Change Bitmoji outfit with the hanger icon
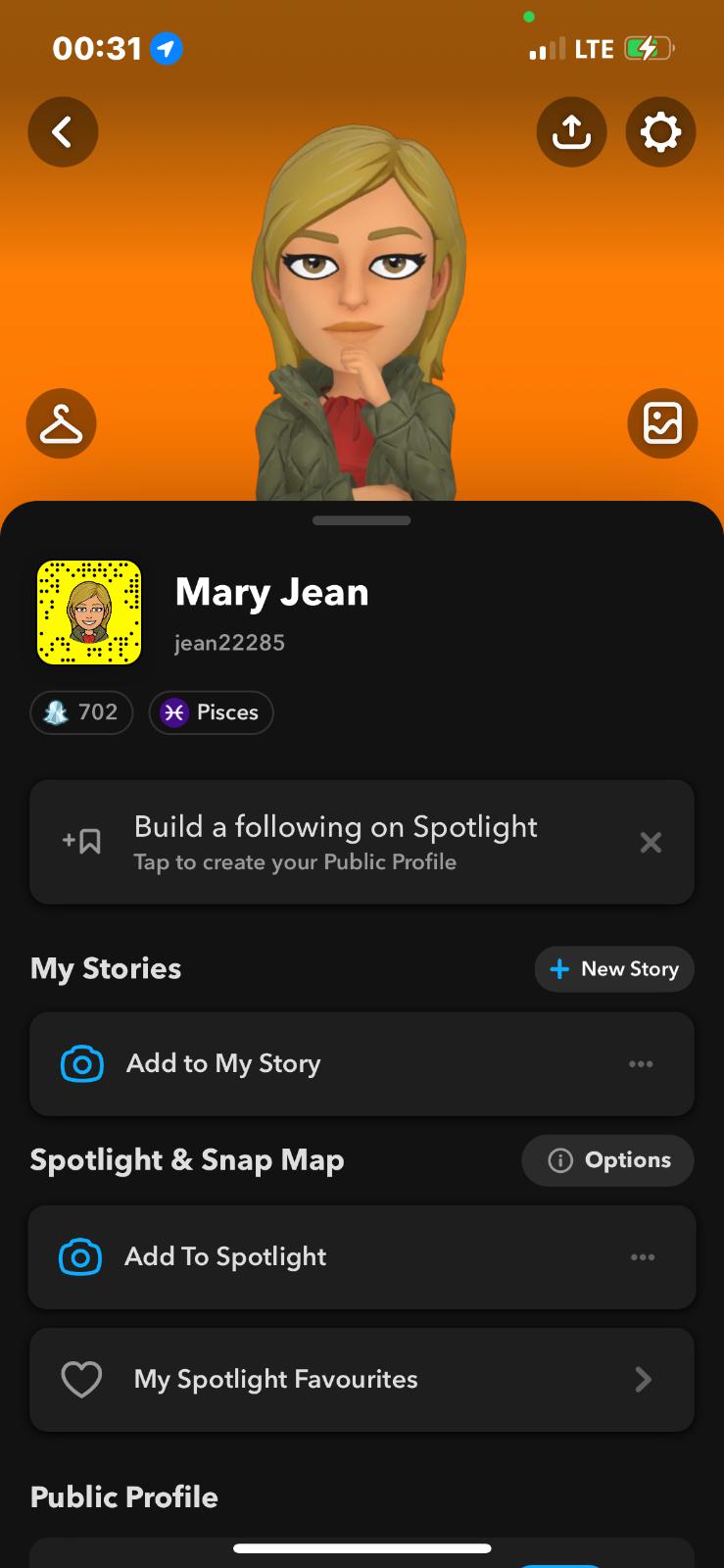Screen dimensions: 724x1568 (61, 423)
